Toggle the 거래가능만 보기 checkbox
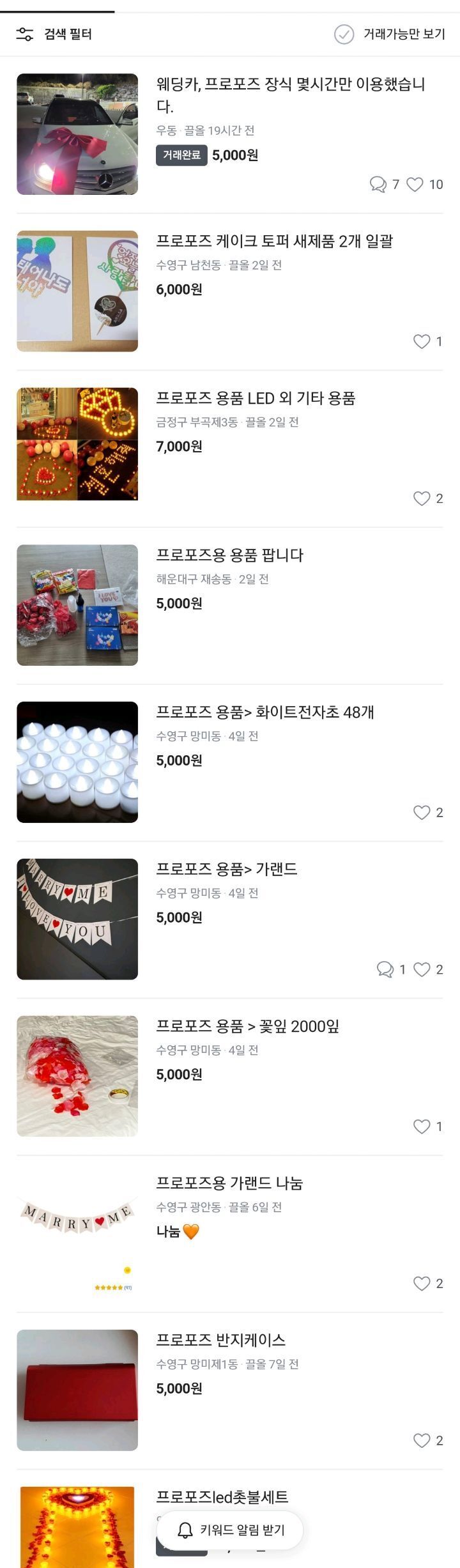Screen dimensions: 460x1568 344,35
